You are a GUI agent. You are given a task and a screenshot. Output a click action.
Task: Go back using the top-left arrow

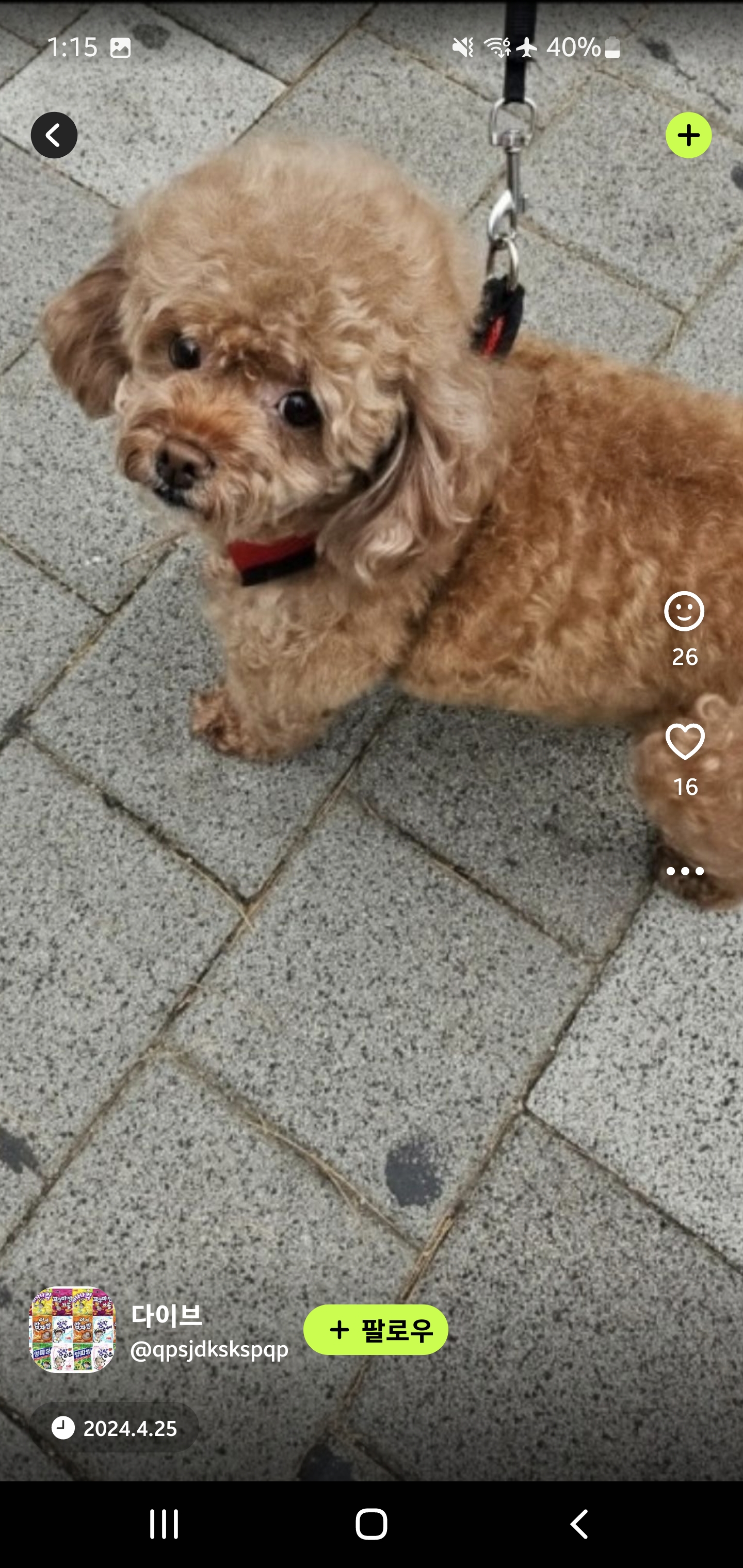[54, 135]
